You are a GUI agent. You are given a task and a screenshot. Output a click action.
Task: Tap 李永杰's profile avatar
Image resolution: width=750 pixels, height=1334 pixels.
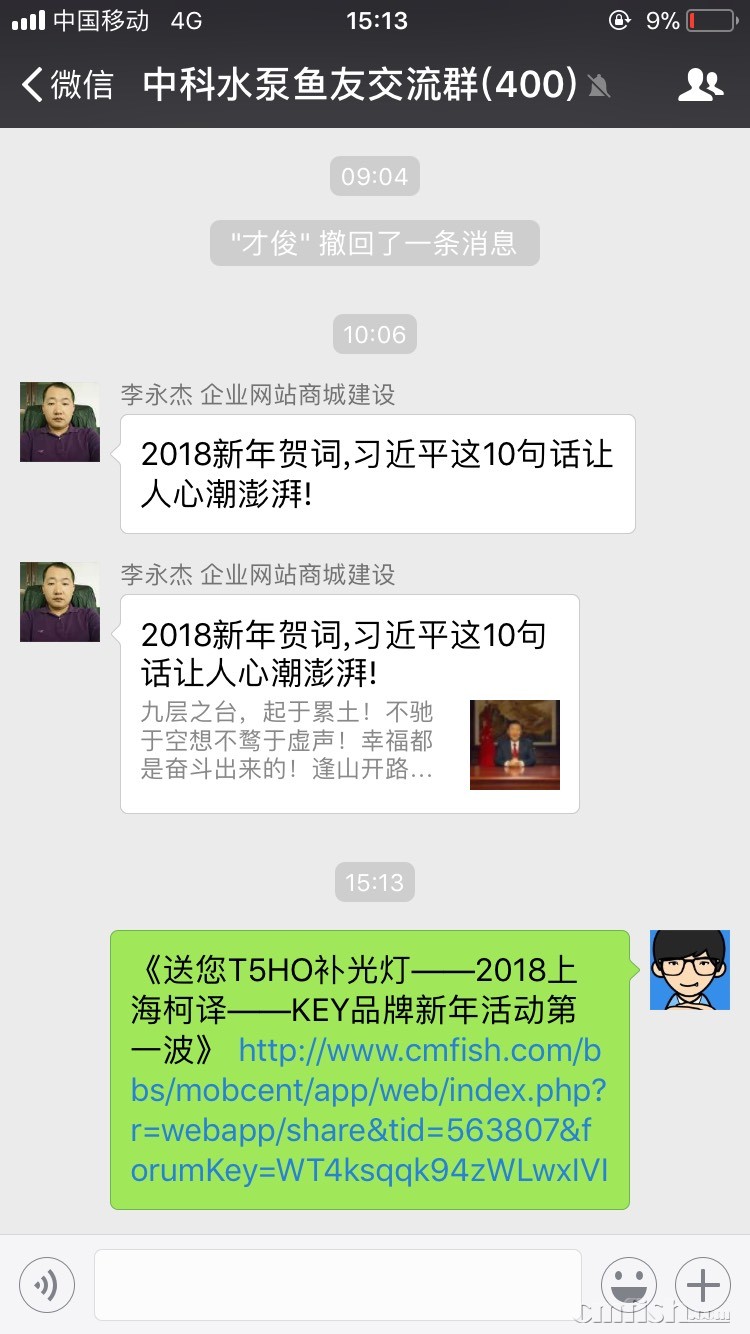pos(59,421)
